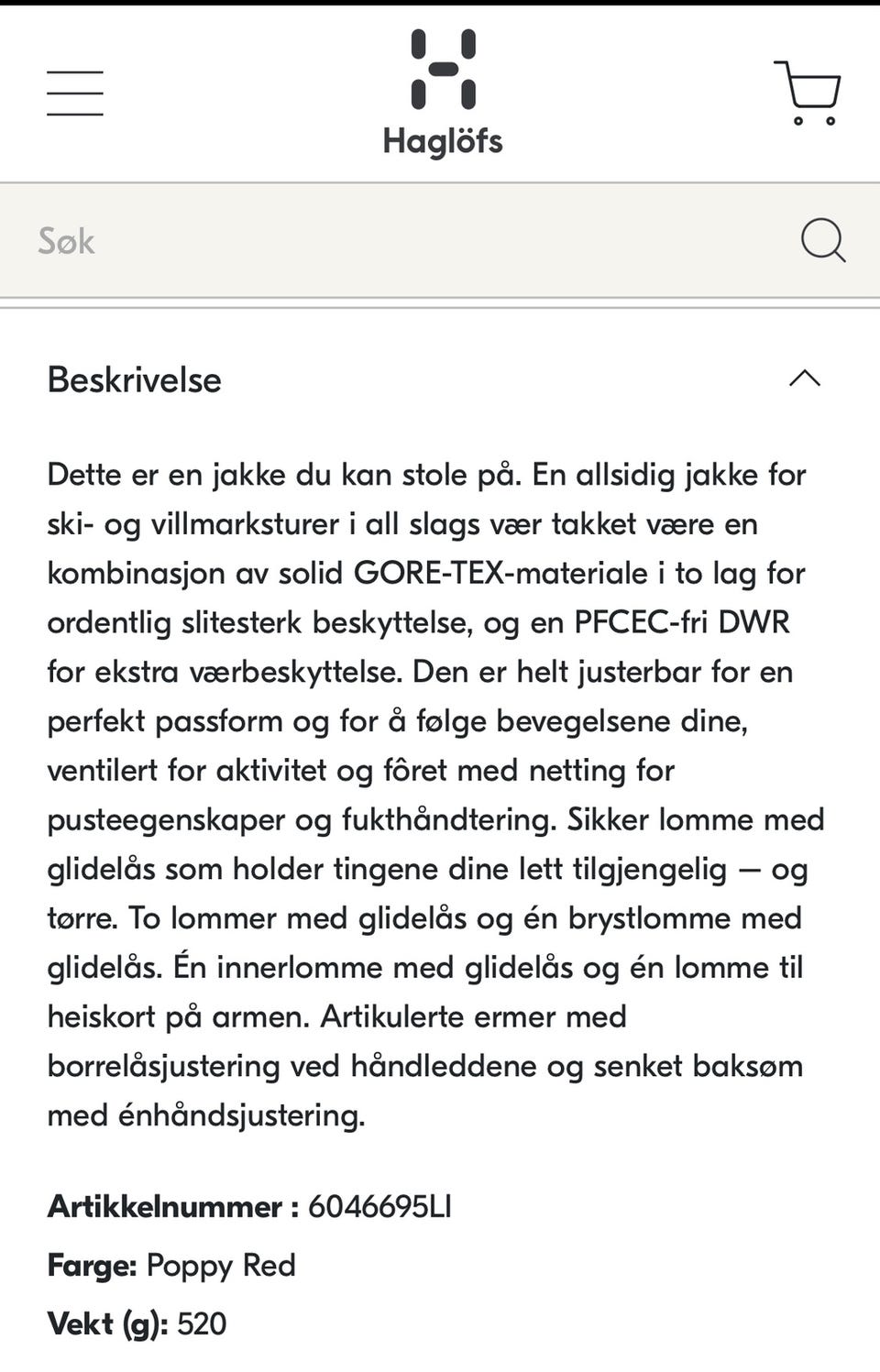This screenshot has width=880, height=1372.
Task: Open the hamburger navigation menu
Action: point(75,93)
